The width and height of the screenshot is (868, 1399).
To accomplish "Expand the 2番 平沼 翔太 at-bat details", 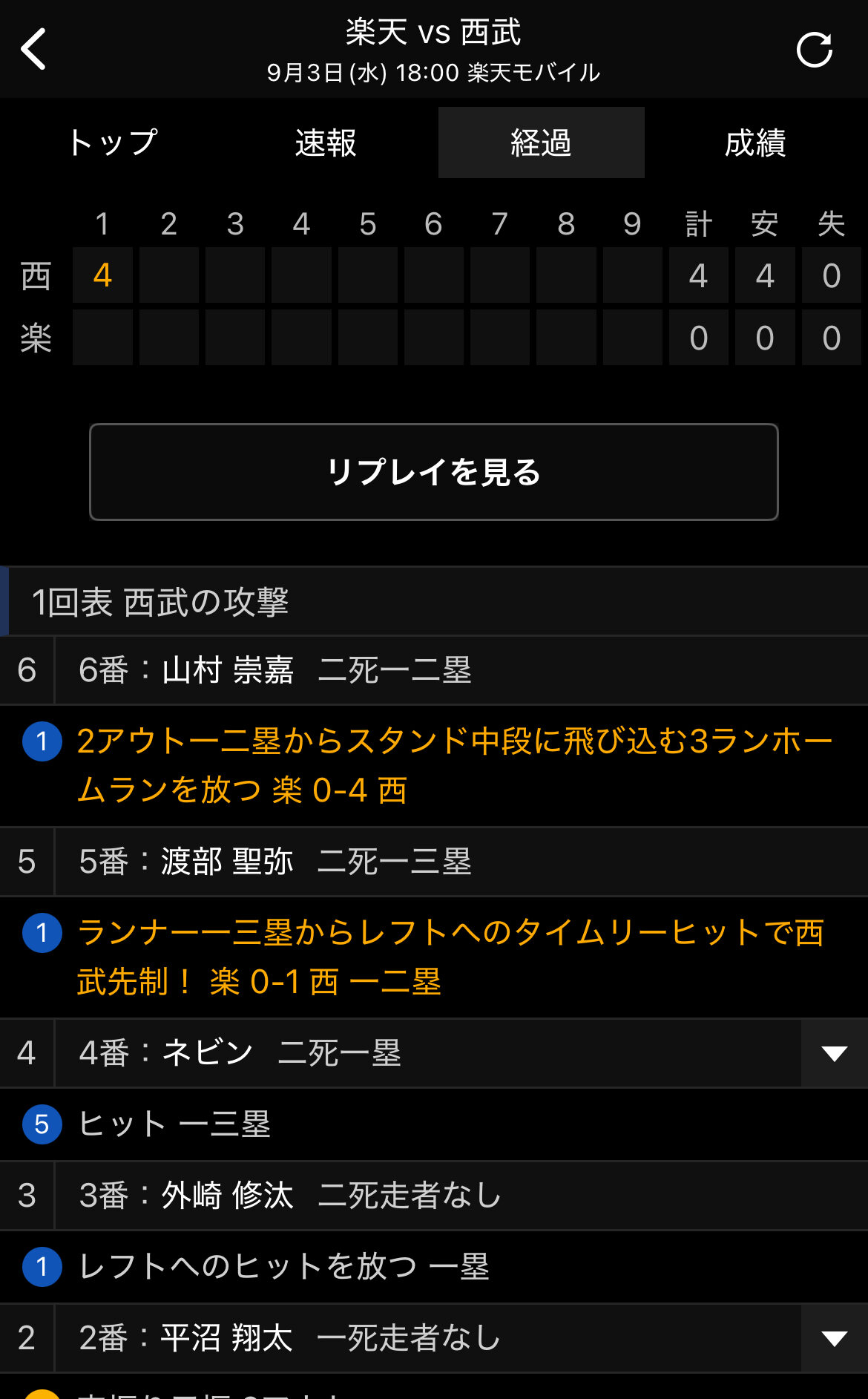I will pos(834,1338).
